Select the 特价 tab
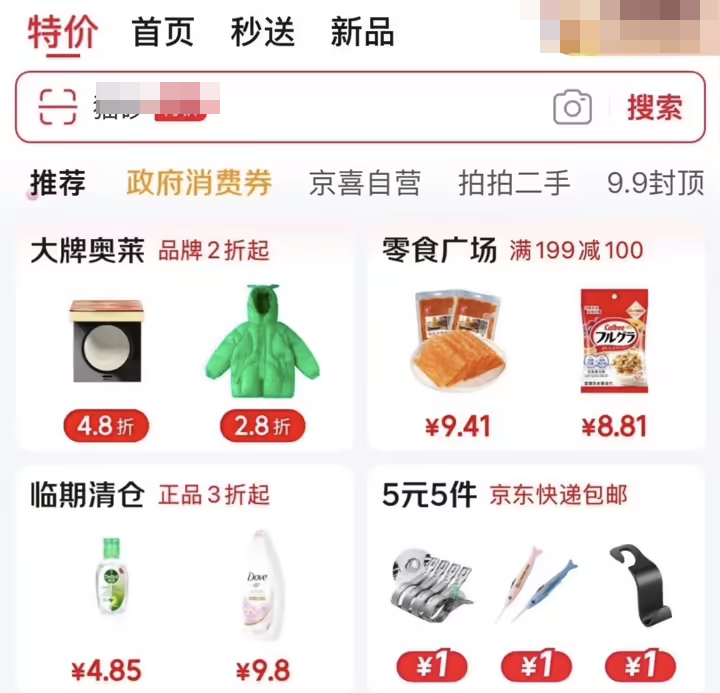 click(x=62, y=32)
